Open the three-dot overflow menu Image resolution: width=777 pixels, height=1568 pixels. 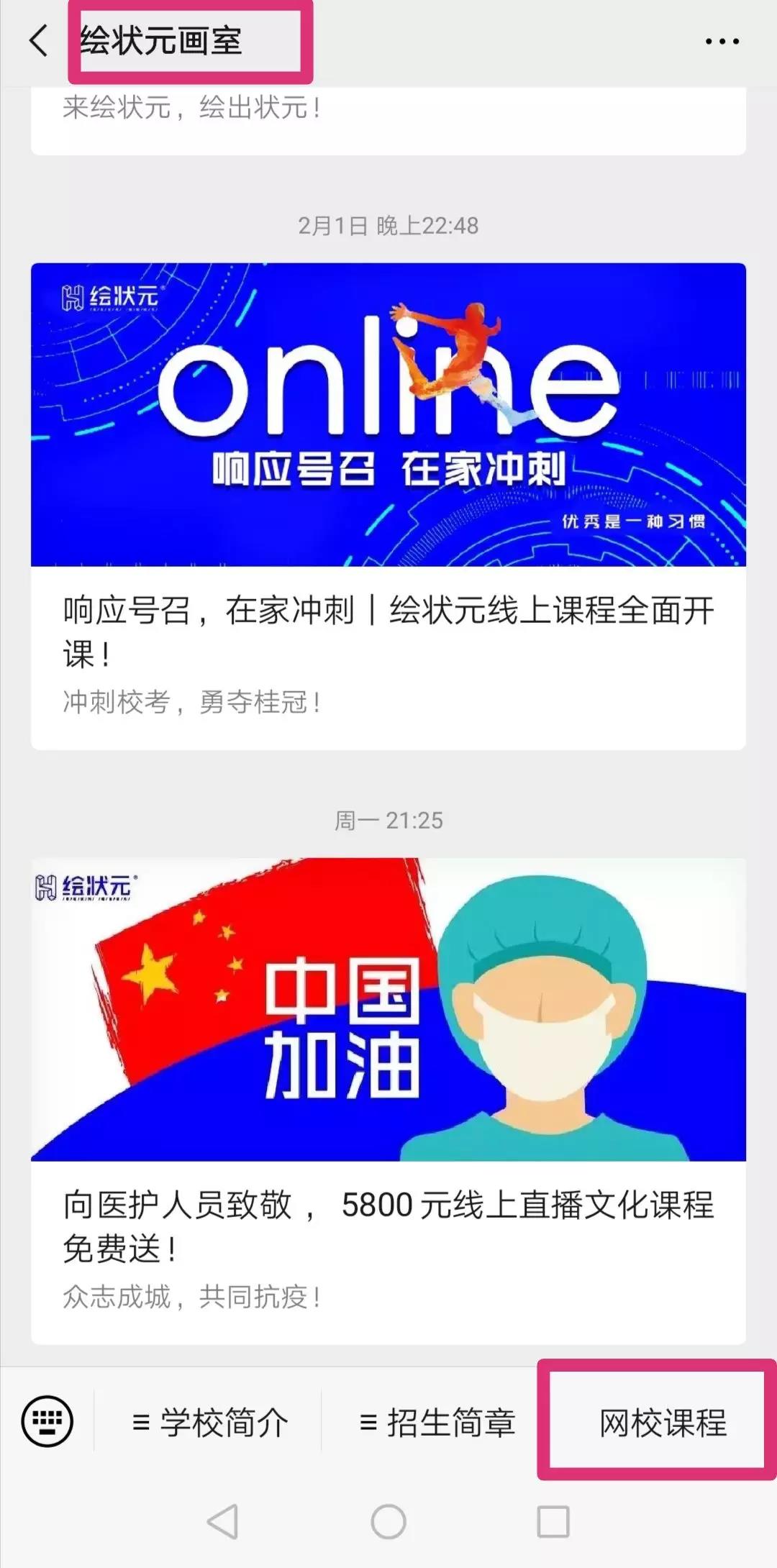pyautogui.click(x=722, y=42)
